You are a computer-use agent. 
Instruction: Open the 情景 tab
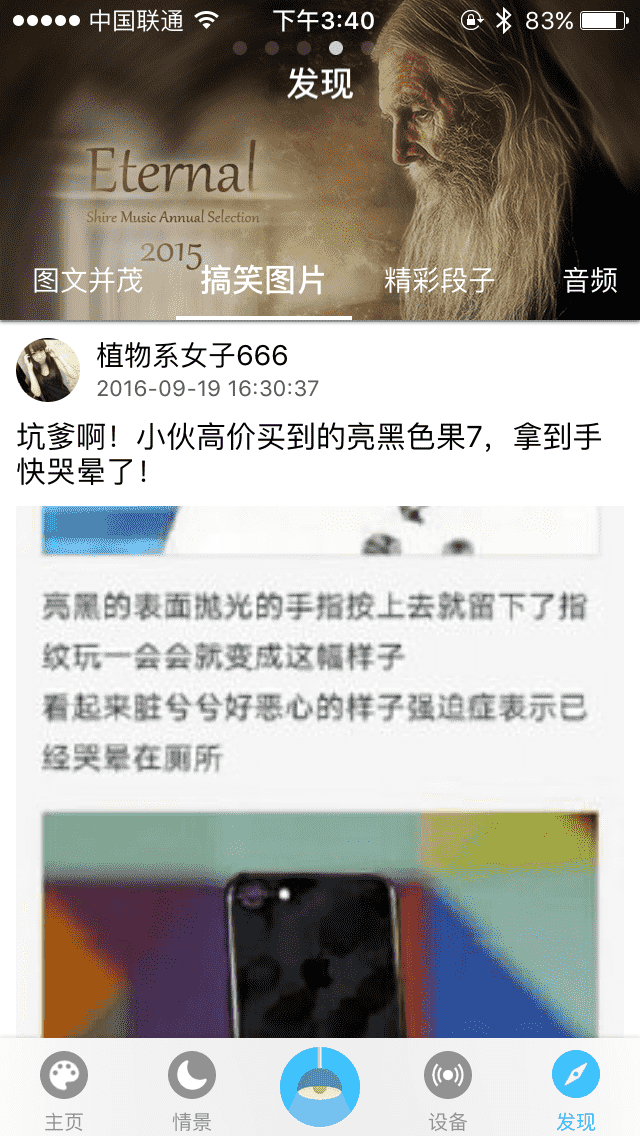[191, 1090]
